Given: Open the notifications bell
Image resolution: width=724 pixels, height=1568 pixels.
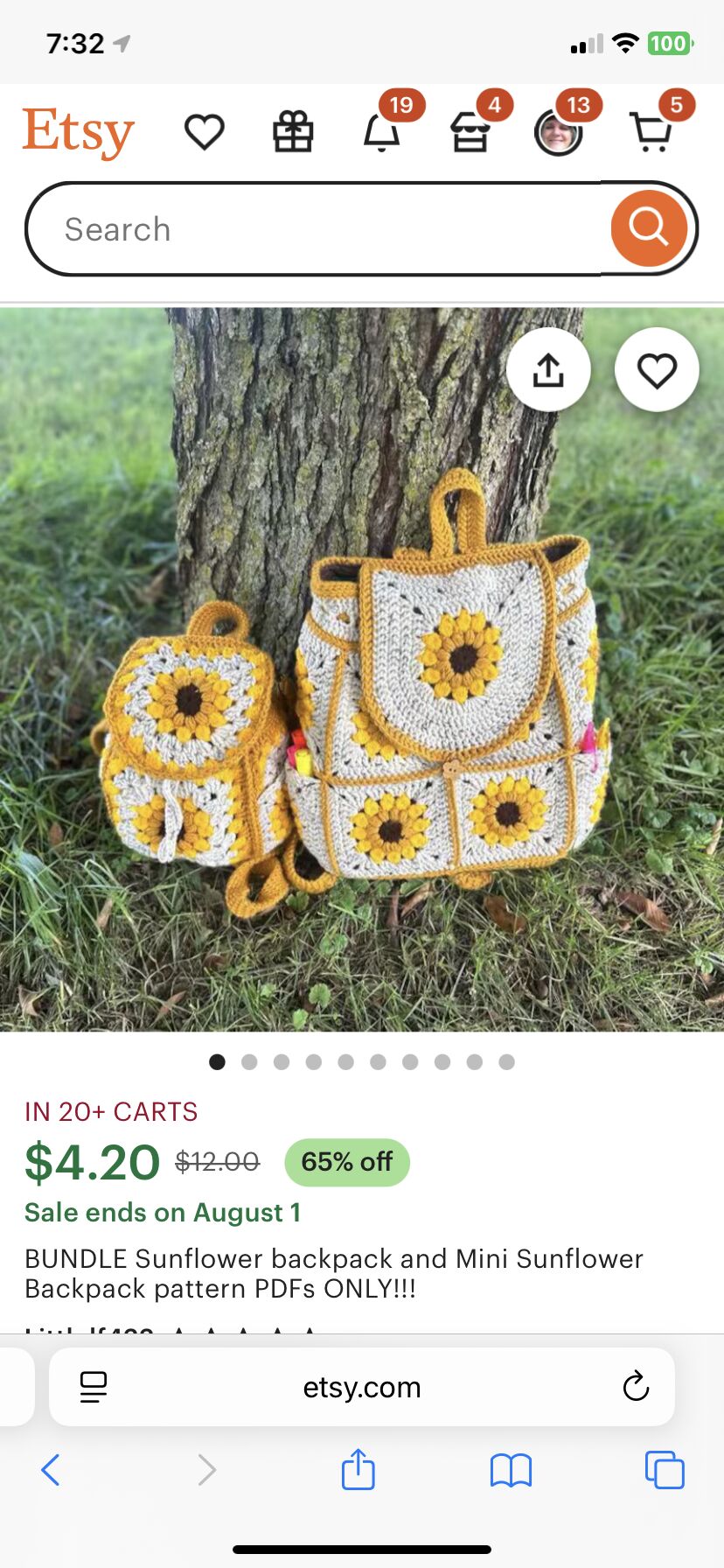Looking at the screenshot, I should (381, 132).
